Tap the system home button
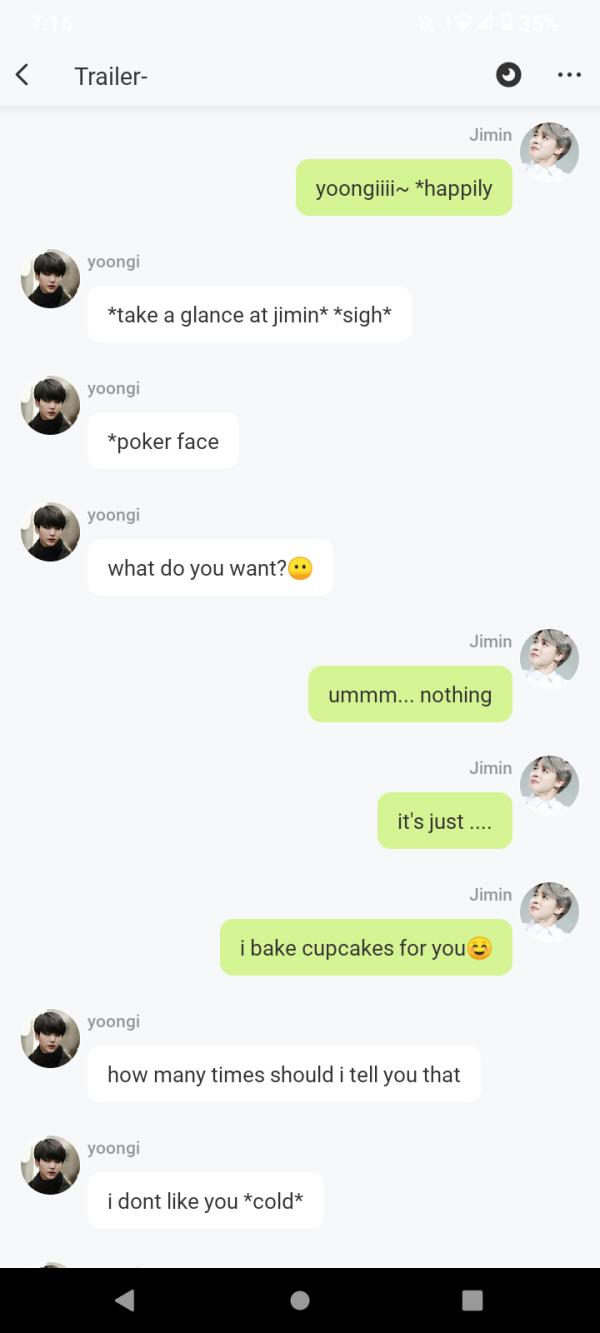 (300, 1300)
